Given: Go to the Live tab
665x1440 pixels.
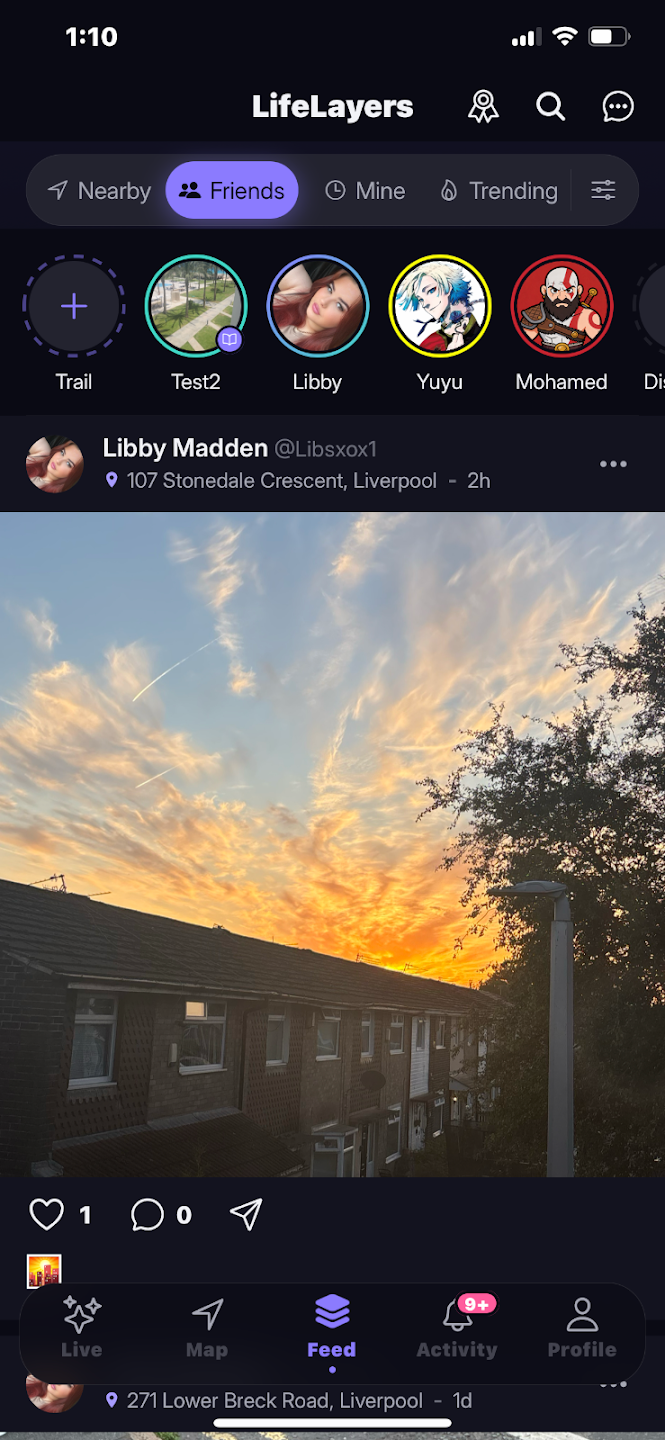Looking at the screenshot, I should 82,1327.
